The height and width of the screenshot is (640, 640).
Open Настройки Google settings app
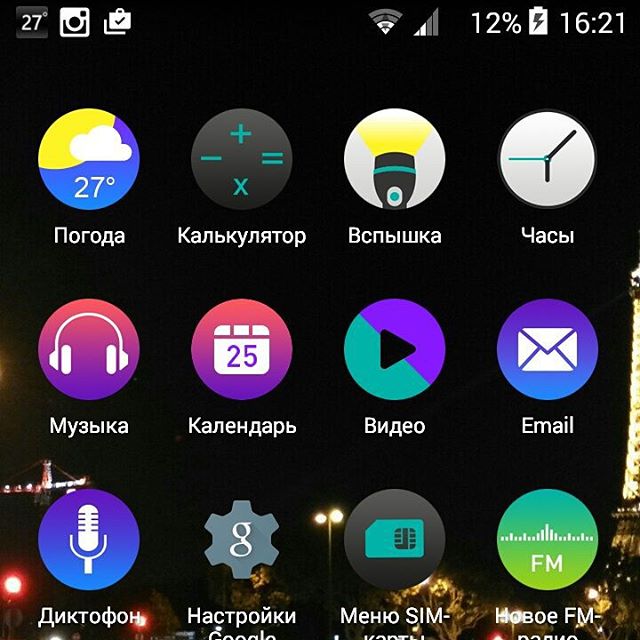(x=241, y=540)
